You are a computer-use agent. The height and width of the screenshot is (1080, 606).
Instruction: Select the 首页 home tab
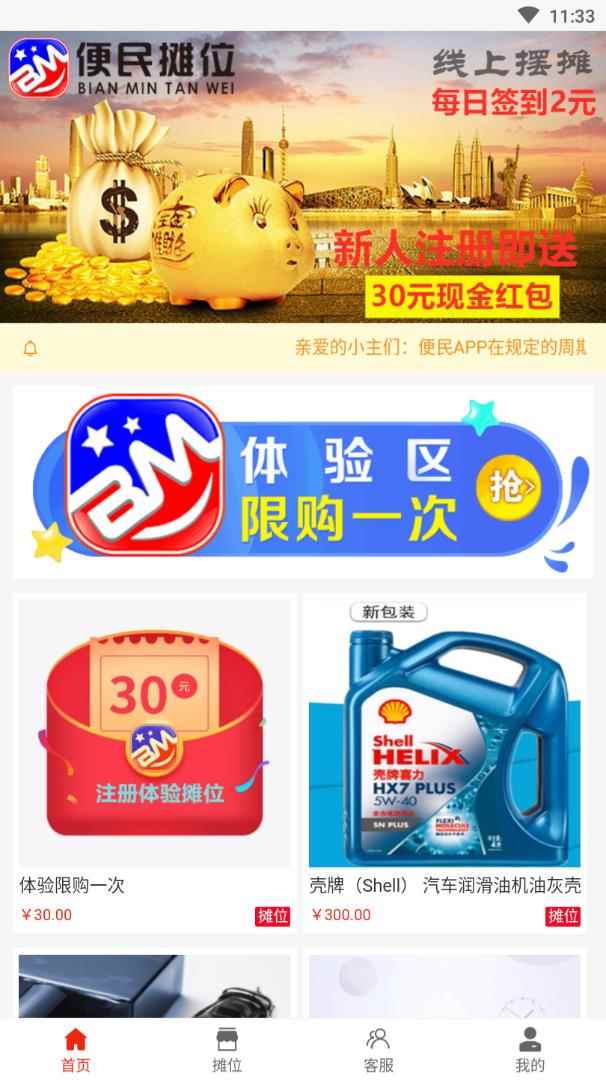(x=76, y=1050)
